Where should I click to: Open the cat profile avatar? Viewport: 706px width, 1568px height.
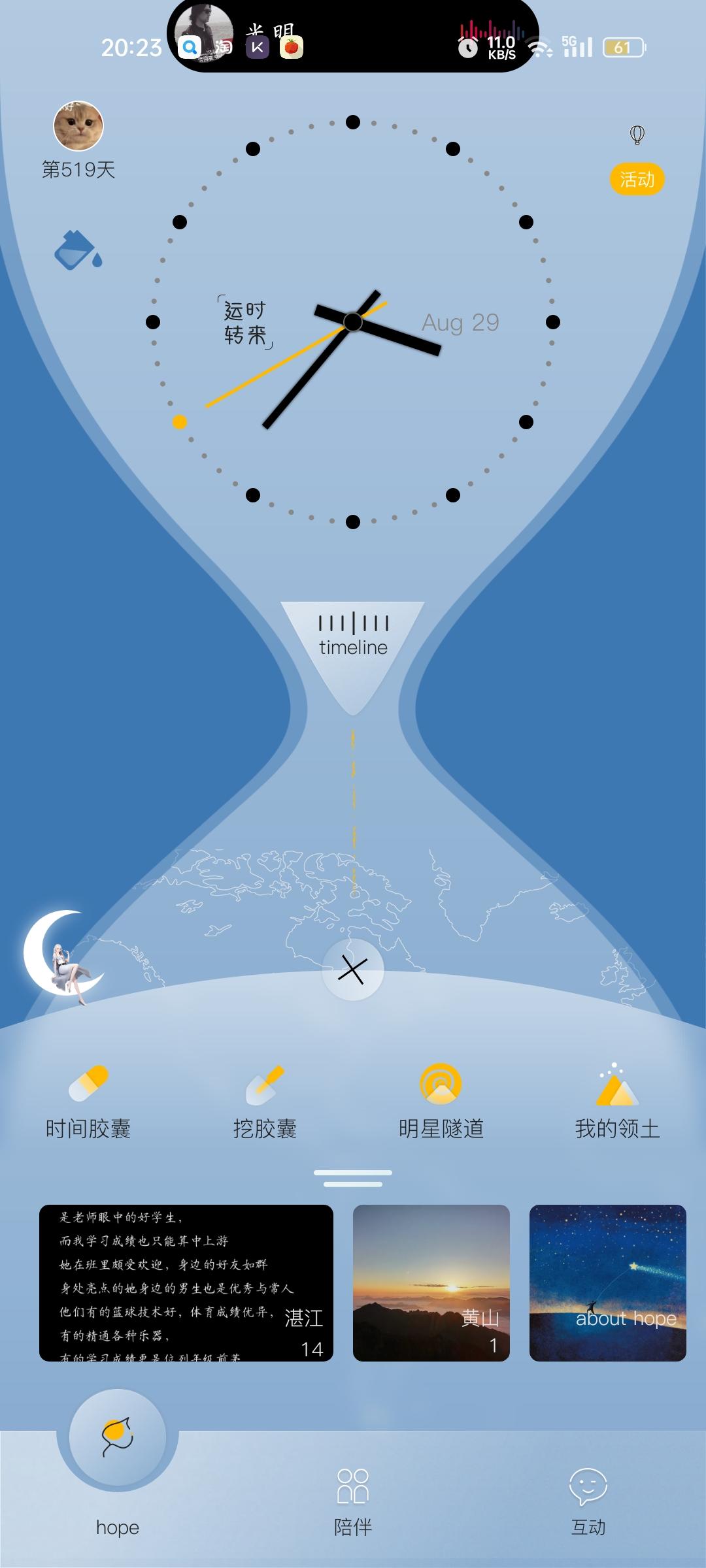[78, 125]
